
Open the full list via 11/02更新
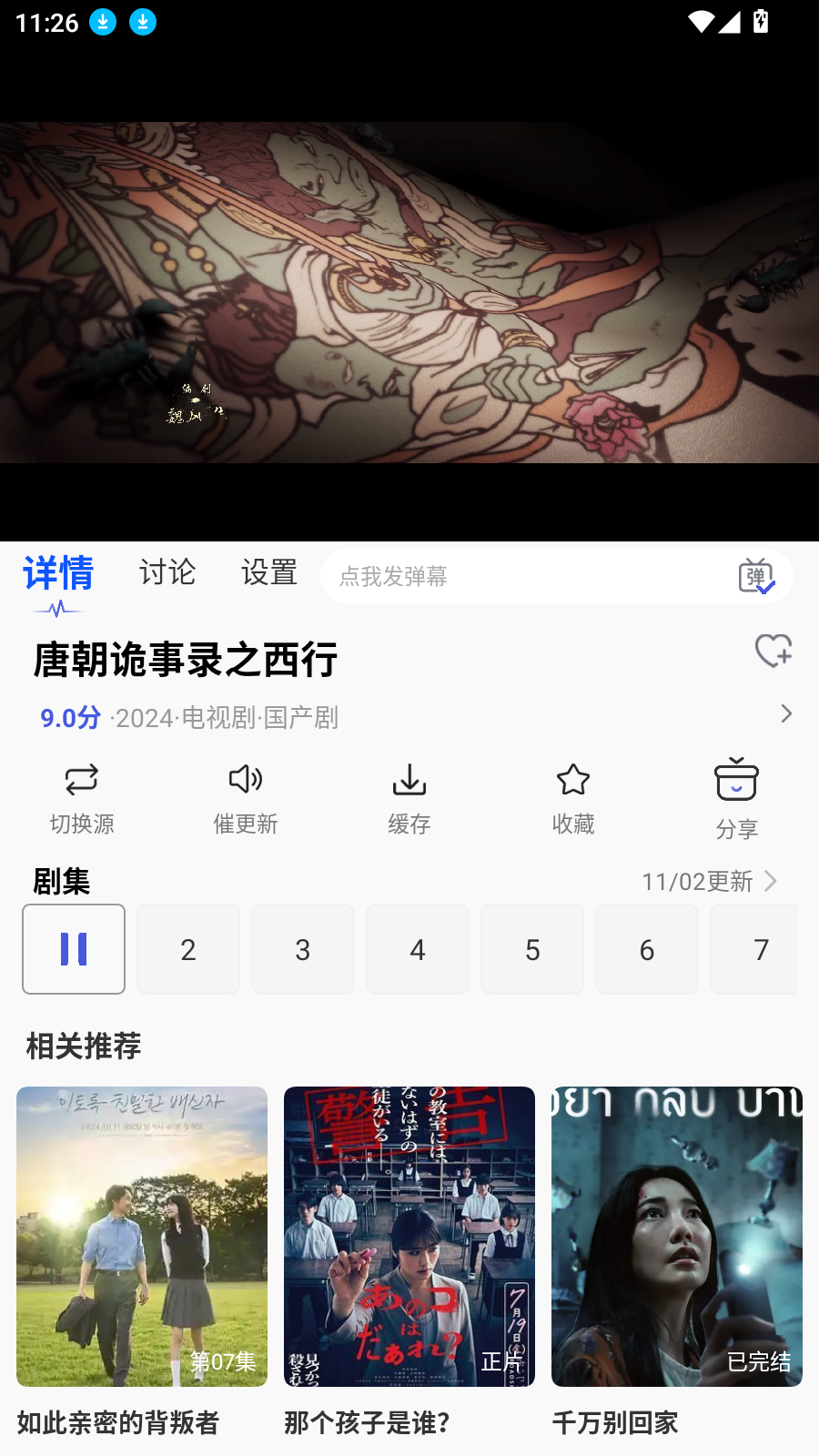tap(710, 881)
